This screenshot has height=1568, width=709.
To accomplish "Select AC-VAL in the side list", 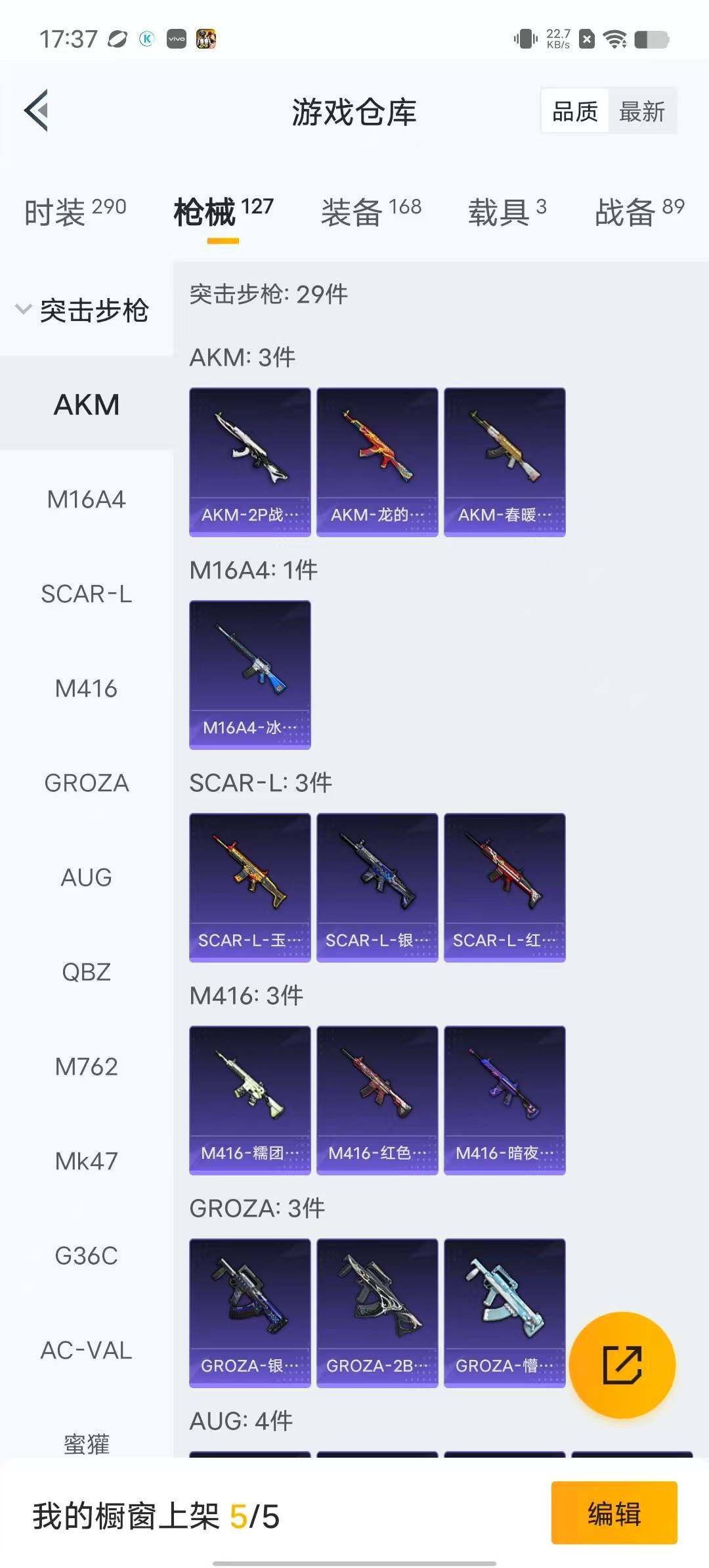I will (86, 1350).
